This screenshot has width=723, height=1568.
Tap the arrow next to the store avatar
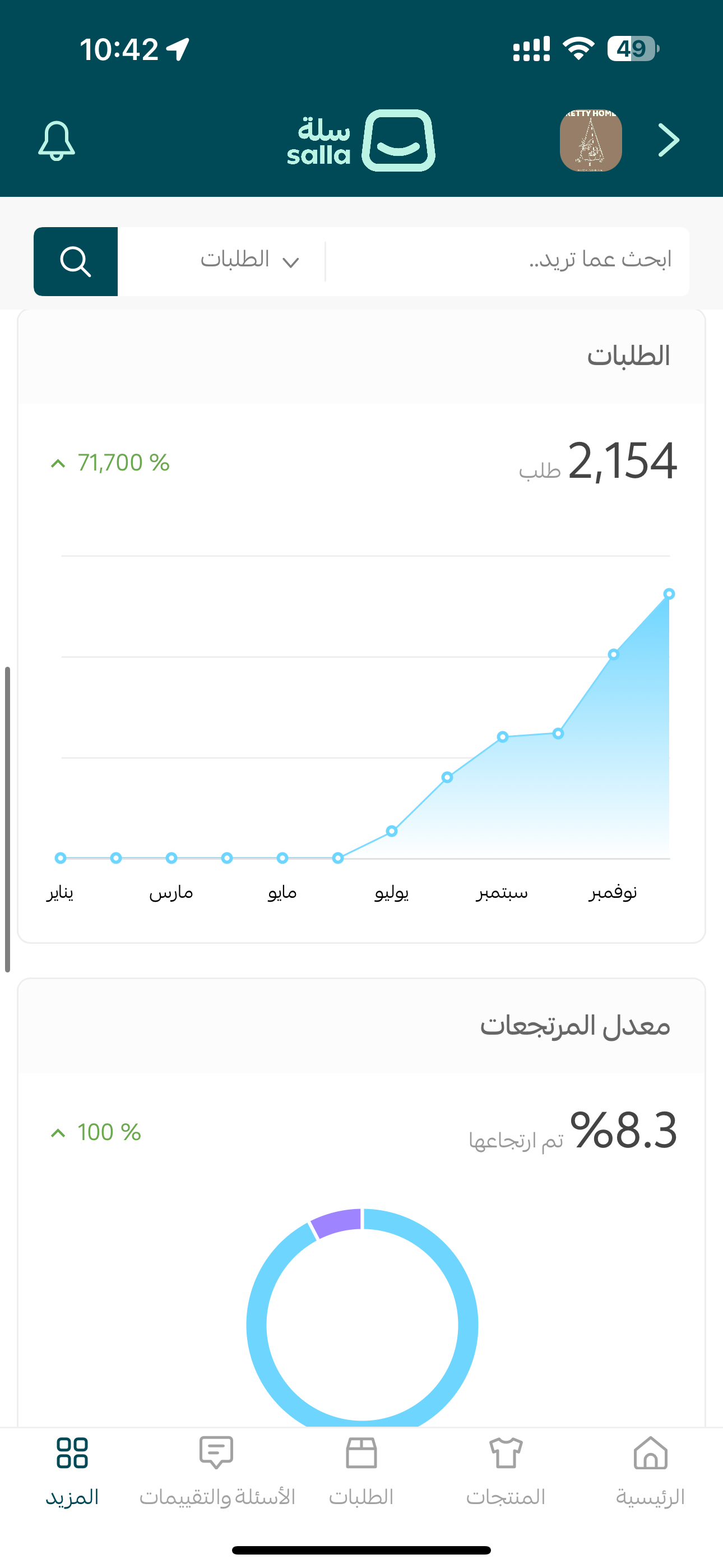(x=669, y=141)
